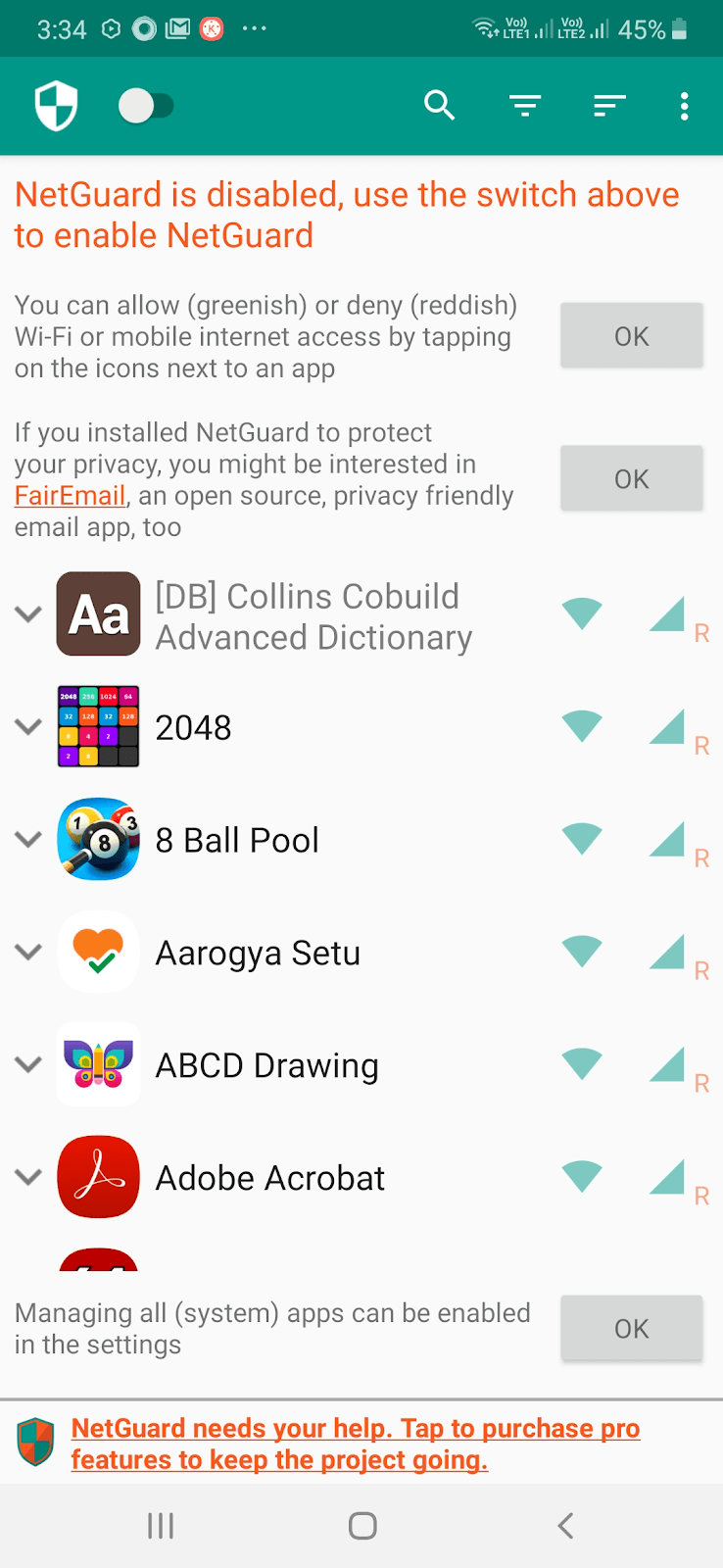Expand the Collins Cobuild Dictionary entry

click(x=28, y=613)
